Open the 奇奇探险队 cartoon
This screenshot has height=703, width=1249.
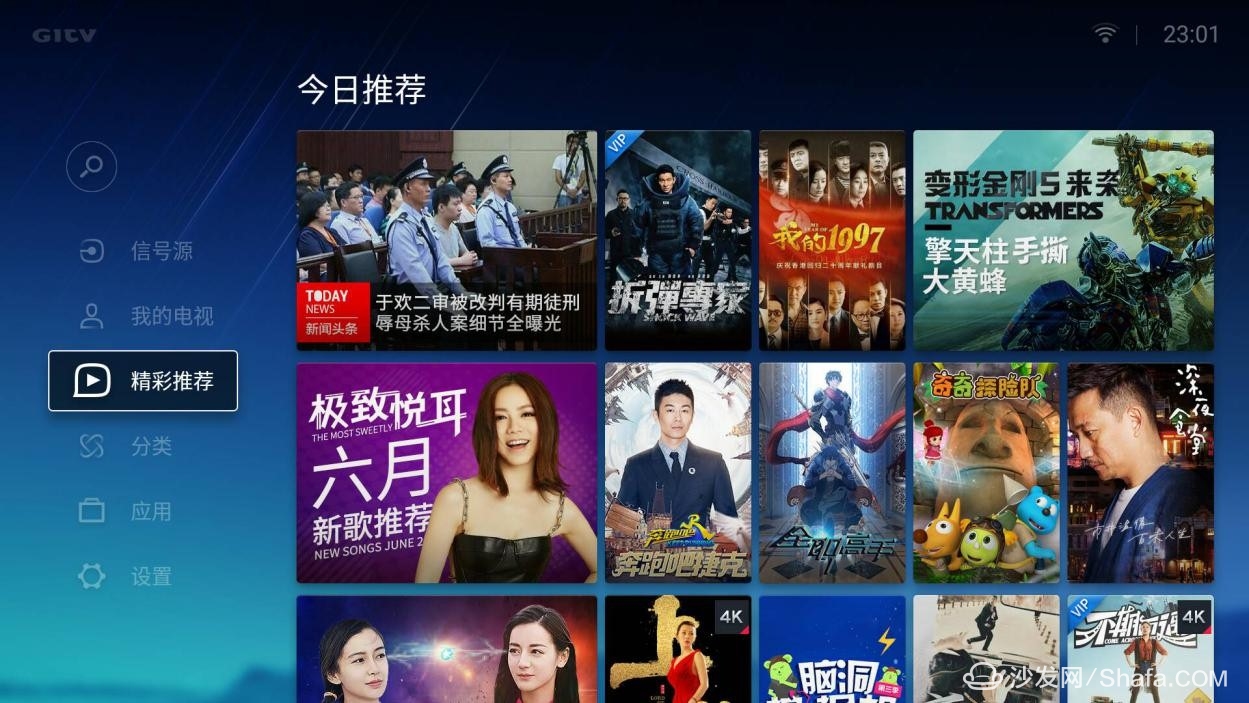[x=986, y=473]
